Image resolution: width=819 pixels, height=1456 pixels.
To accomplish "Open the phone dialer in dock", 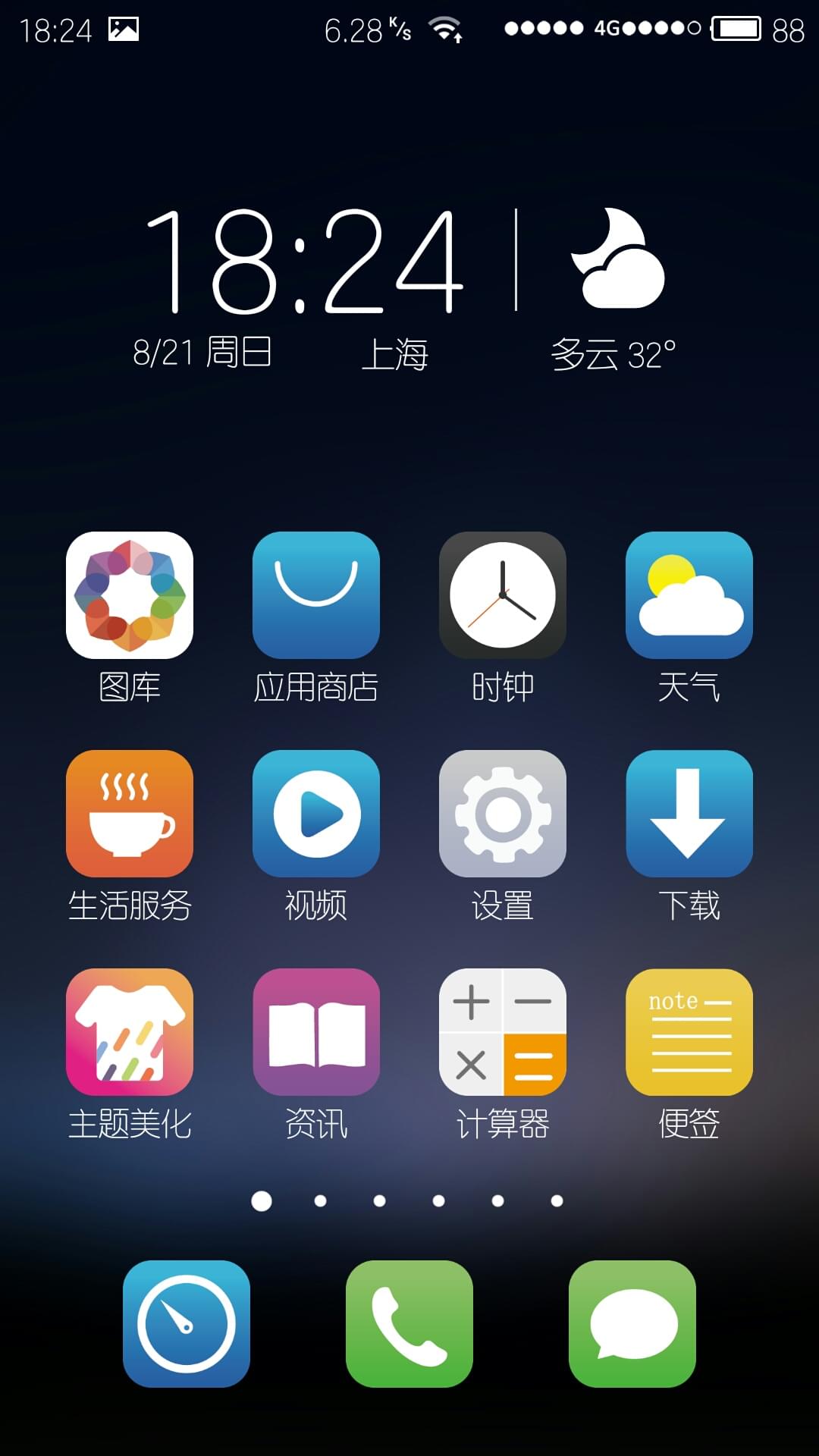I will tap(409, 1324).
